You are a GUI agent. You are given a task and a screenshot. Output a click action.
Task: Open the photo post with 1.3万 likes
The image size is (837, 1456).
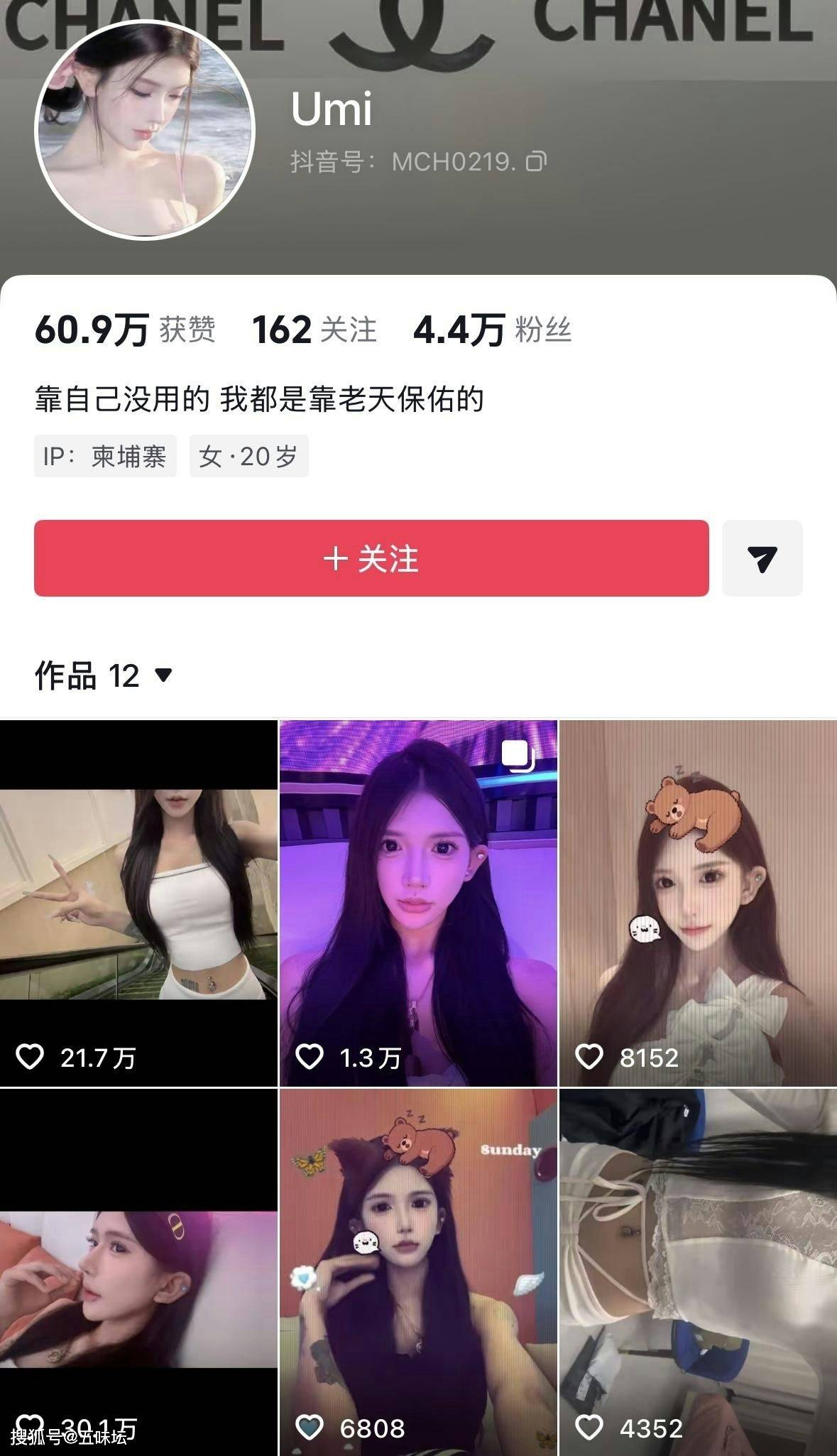pos(418,902)
